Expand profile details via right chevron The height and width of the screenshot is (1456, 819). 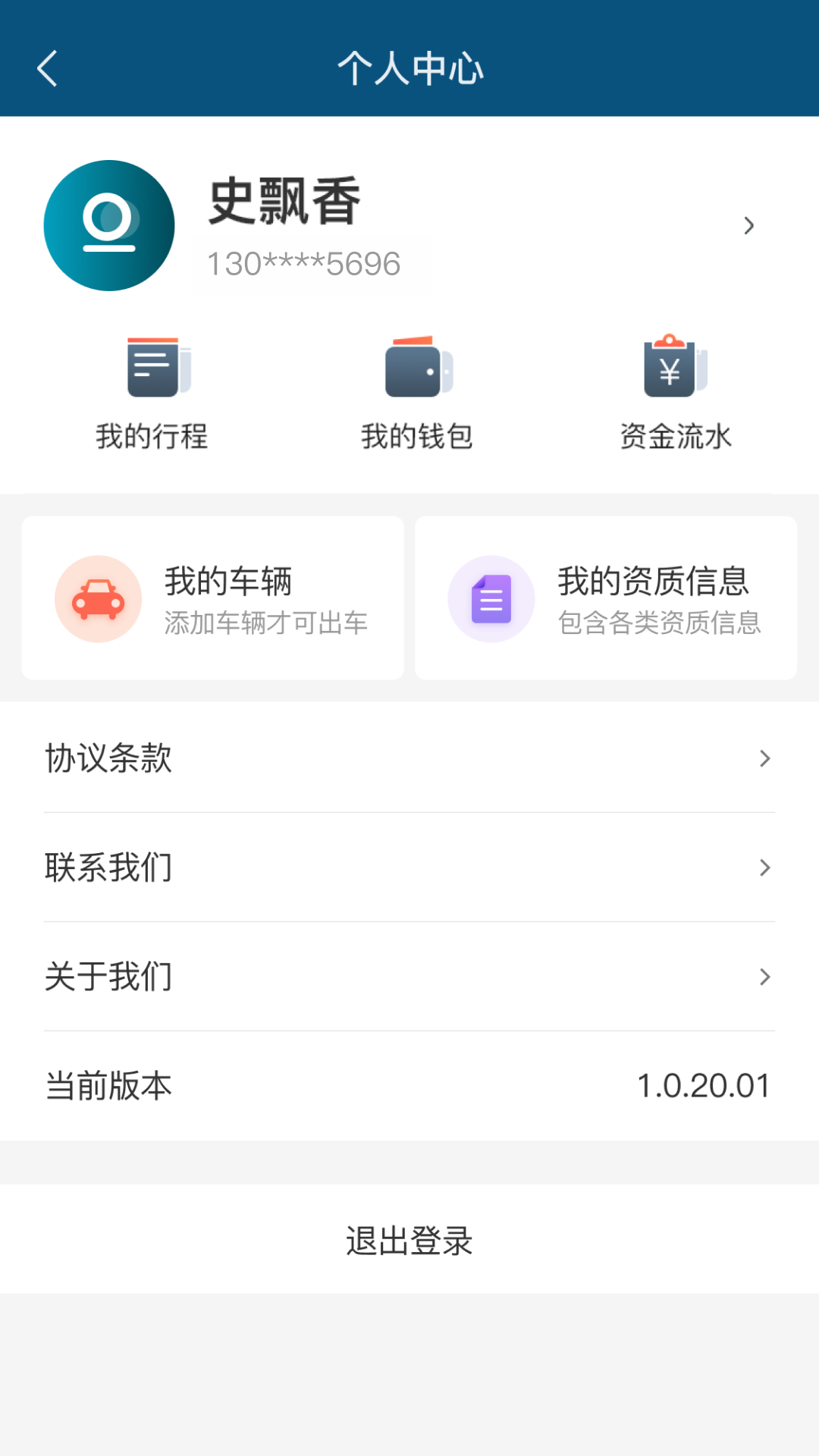(749, 225)
